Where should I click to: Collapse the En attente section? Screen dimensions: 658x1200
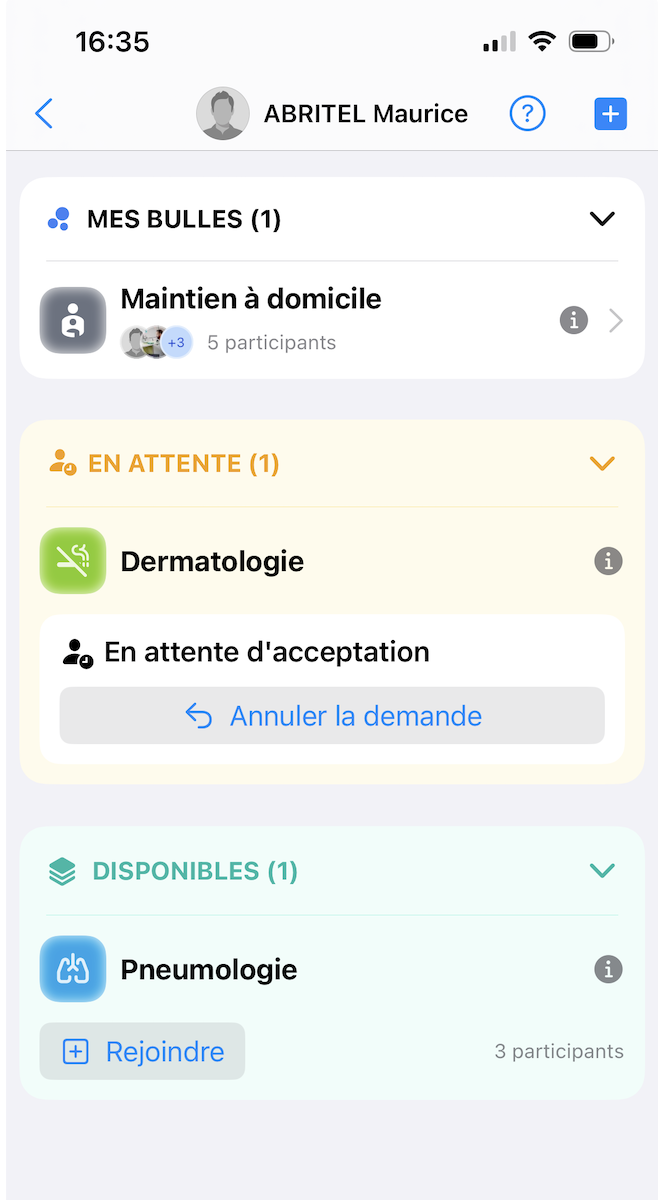[602, 464]
